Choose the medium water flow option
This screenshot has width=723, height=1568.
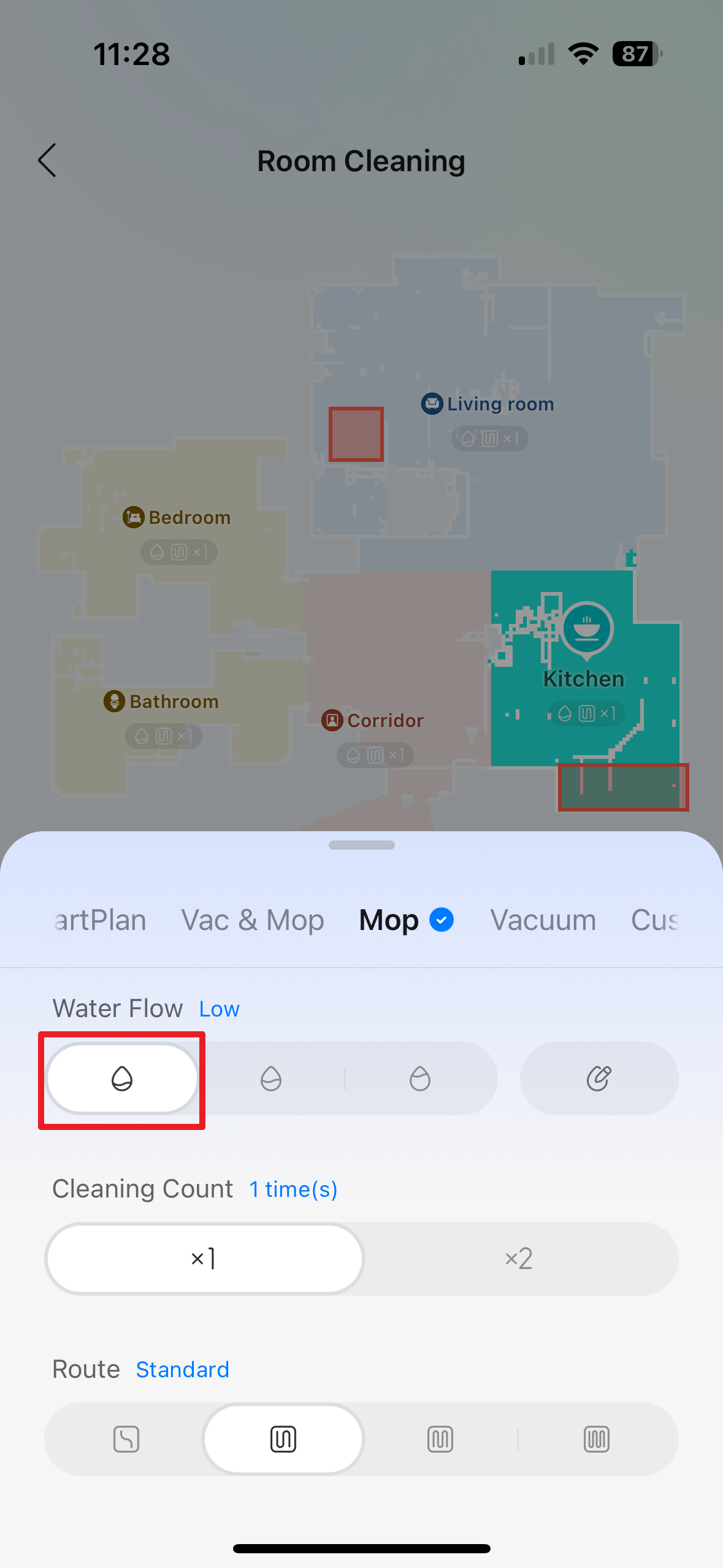(x=271, y=1078)
